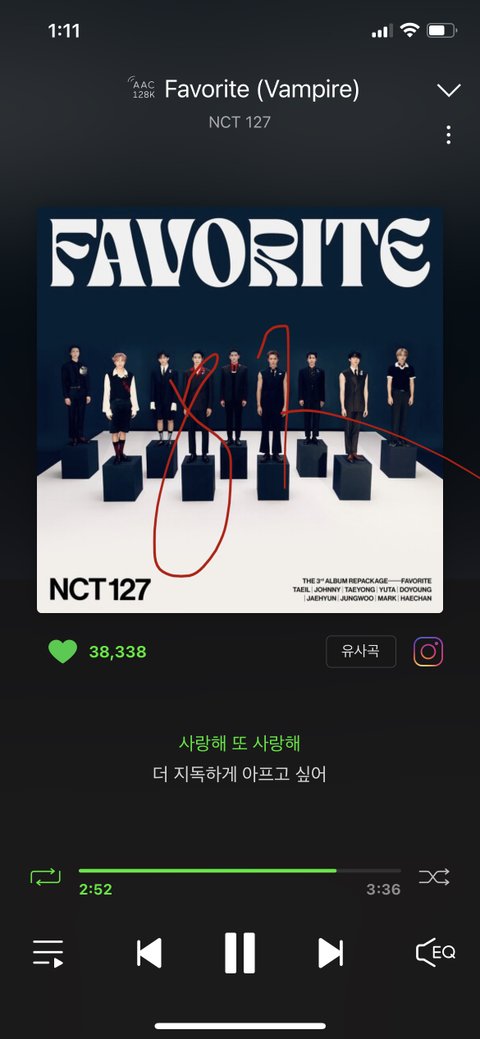Collapse the player with the down chevron
Screen dimensions: 480x1039
(x=449, y=91)
